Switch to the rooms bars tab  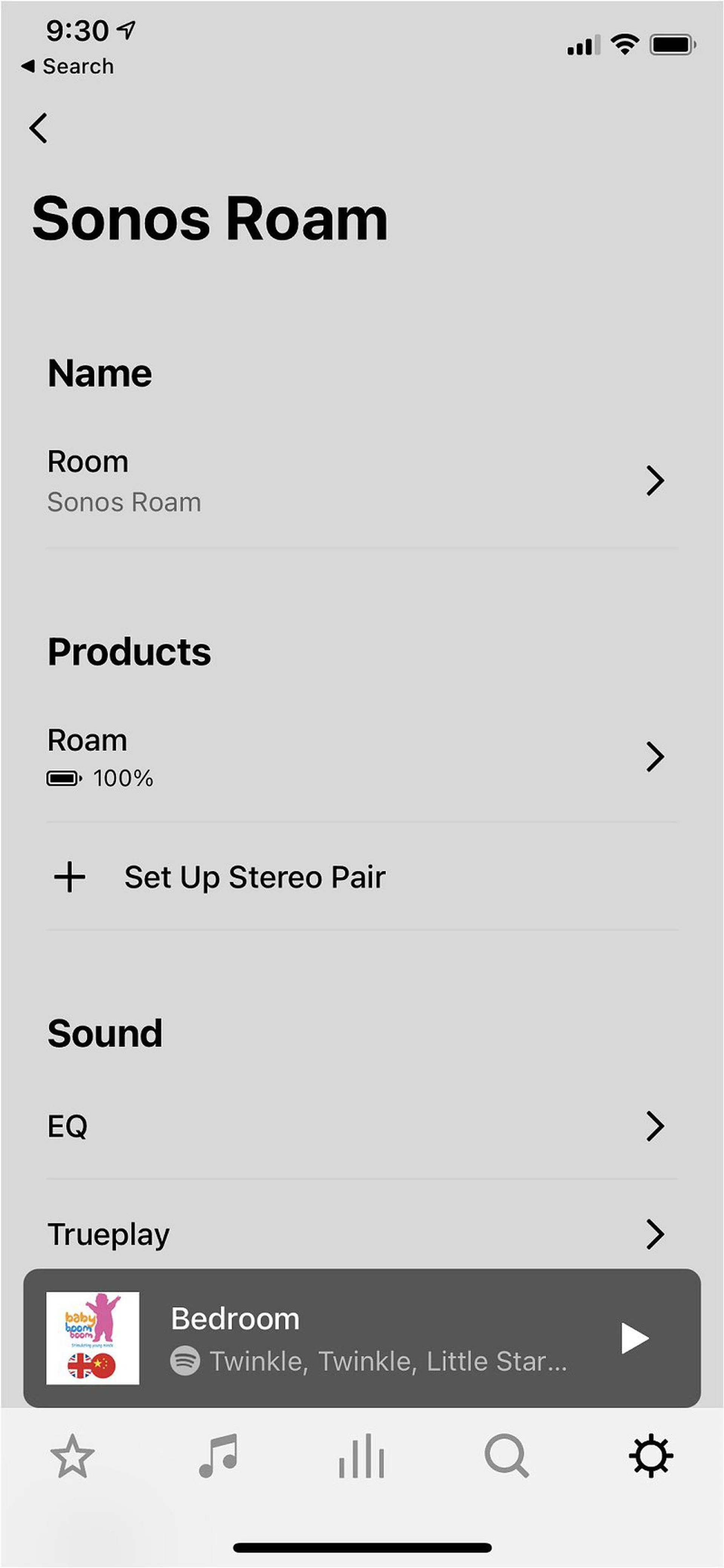pyautogui.click(x=361, y=1456)
